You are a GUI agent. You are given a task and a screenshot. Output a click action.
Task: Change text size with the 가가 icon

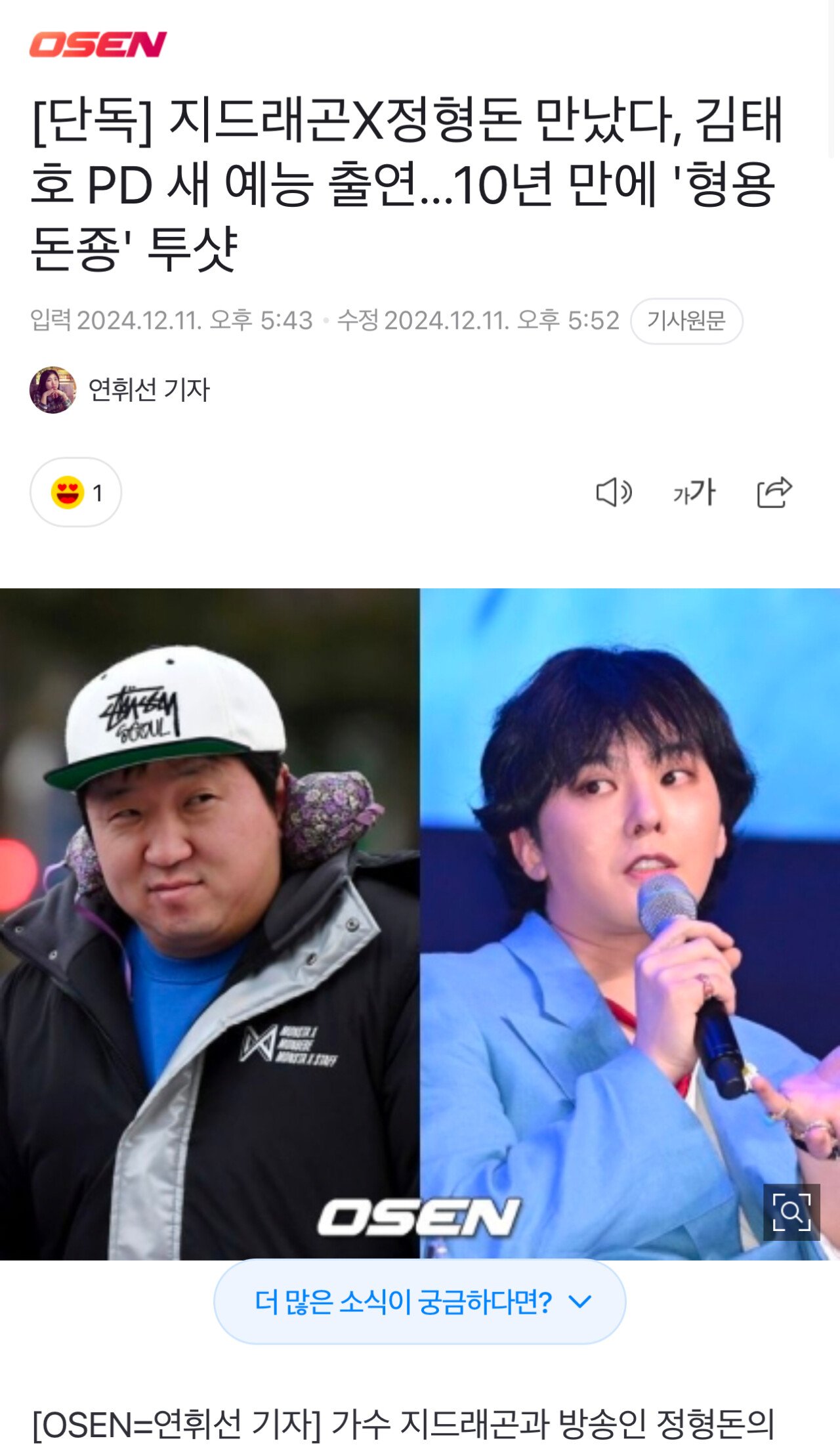pos(694,492)
